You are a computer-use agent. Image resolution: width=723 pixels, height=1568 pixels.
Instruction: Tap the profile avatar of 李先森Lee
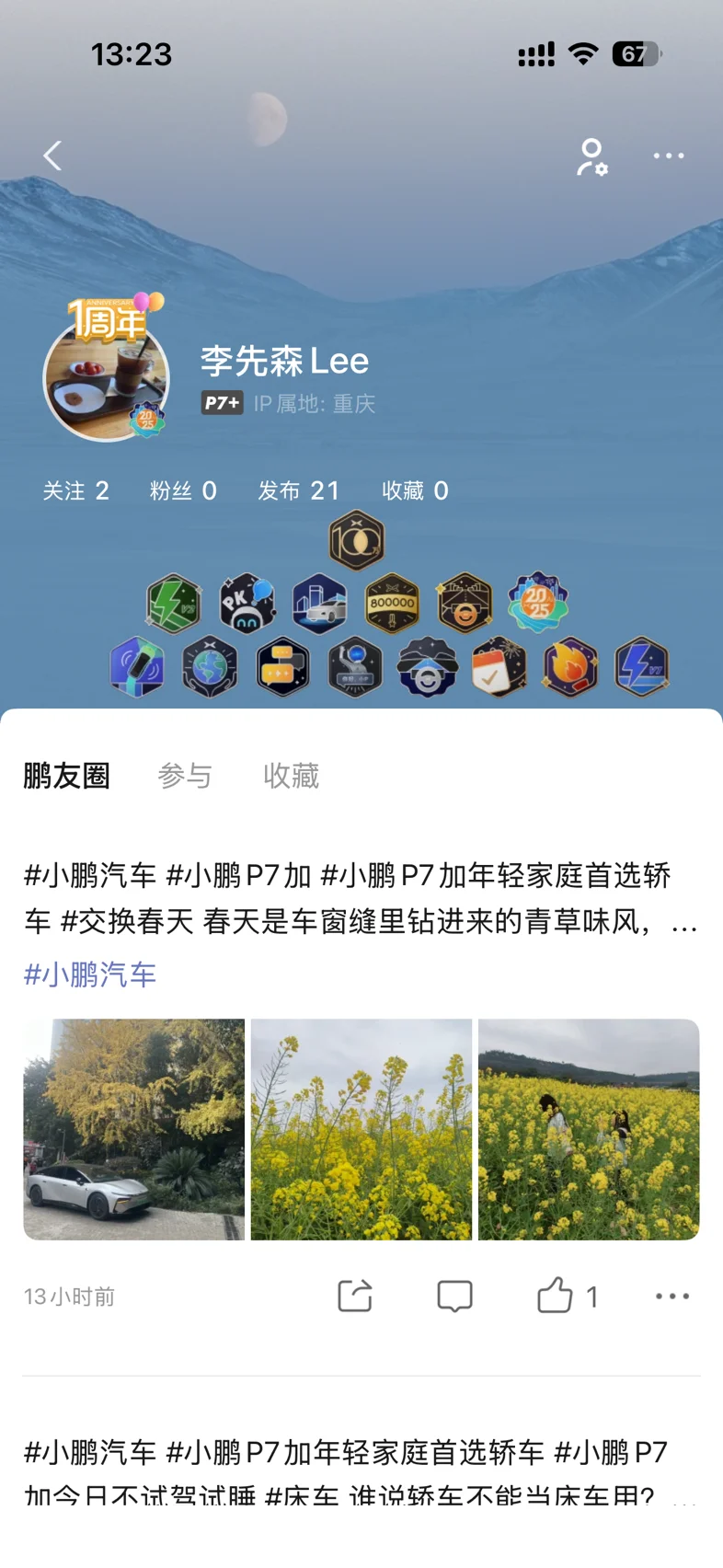107,377
